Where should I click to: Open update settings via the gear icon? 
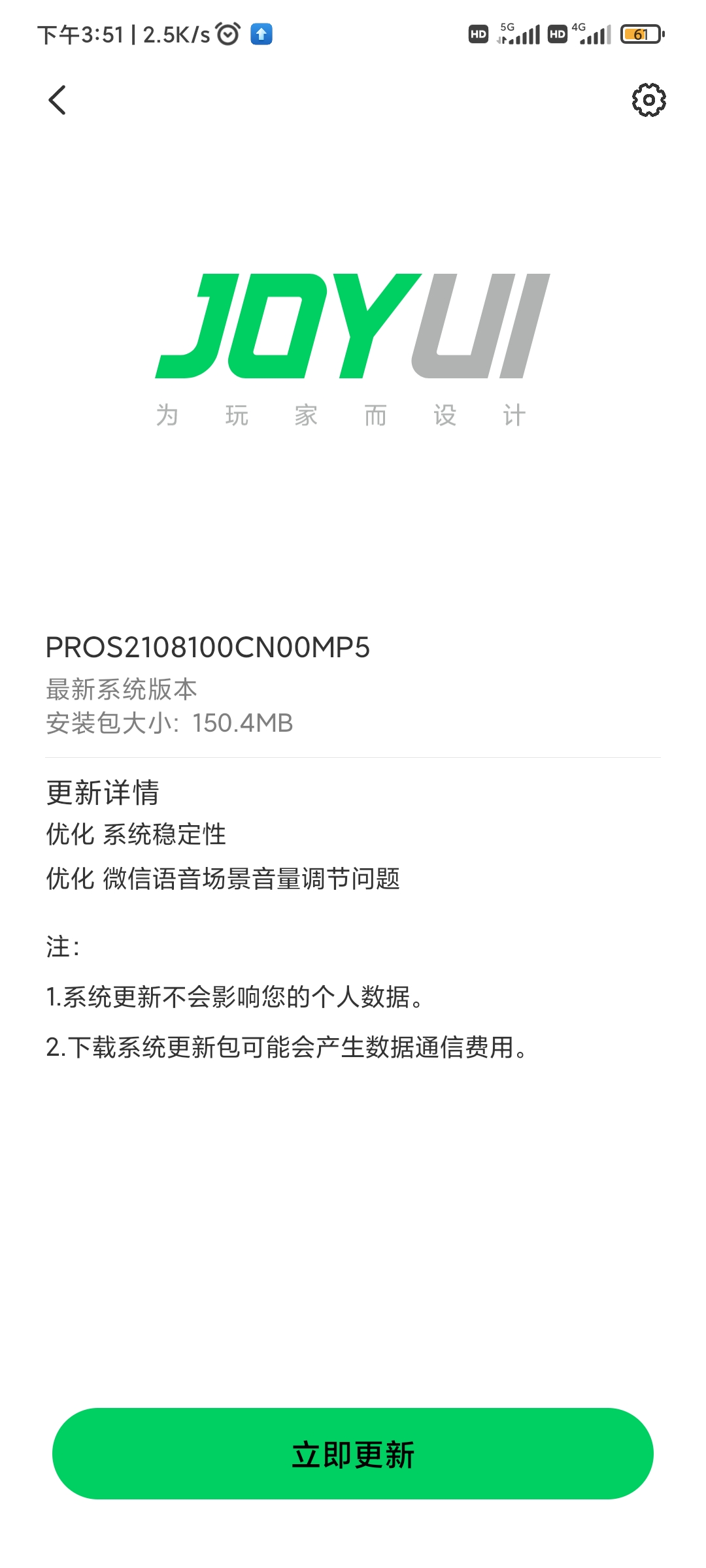648,100
